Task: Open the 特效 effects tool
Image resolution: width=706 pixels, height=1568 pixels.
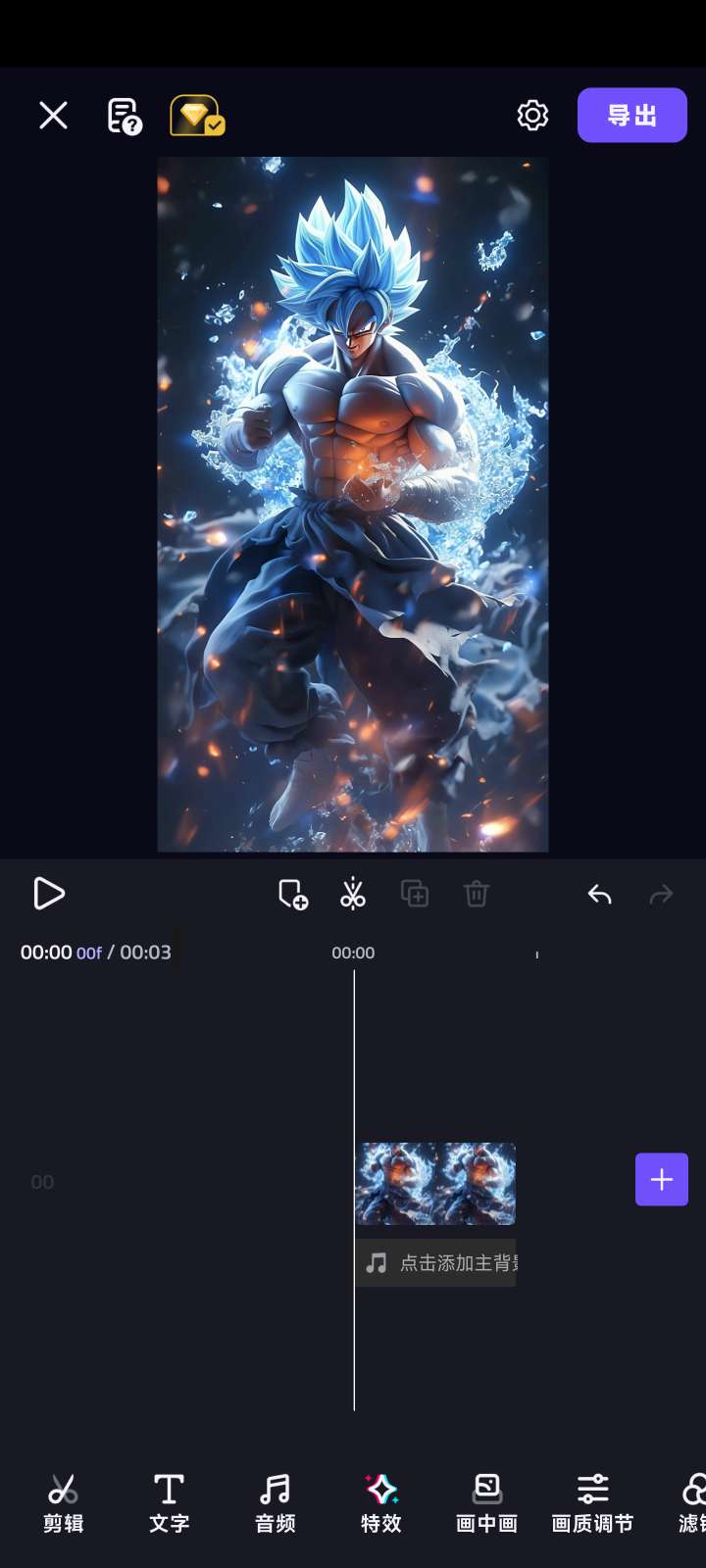Action: (380, 1502)
